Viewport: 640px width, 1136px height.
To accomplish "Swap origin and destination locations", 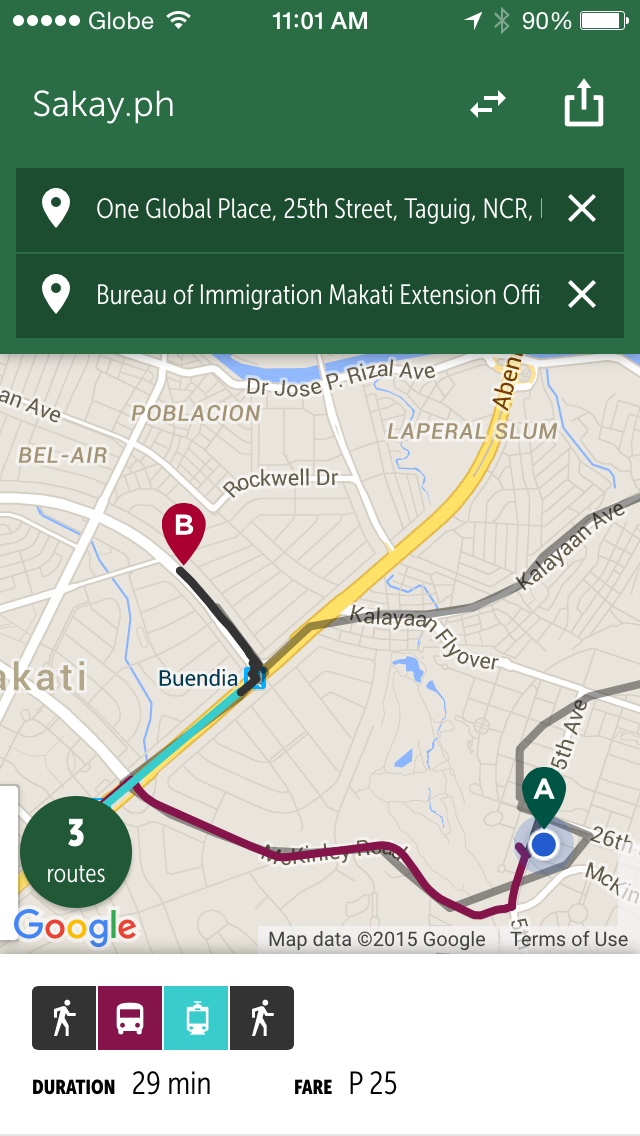I will (488, 105).
